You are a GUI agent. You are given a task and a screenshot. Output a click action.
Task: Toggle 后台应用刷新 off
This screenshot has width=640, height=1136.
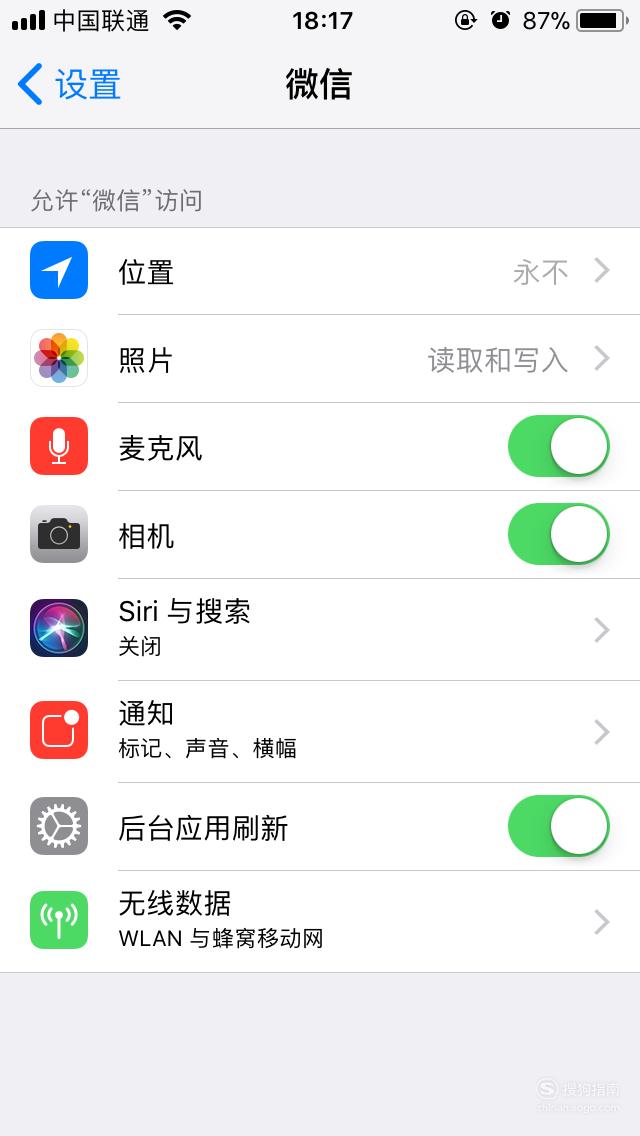[559, 827]
